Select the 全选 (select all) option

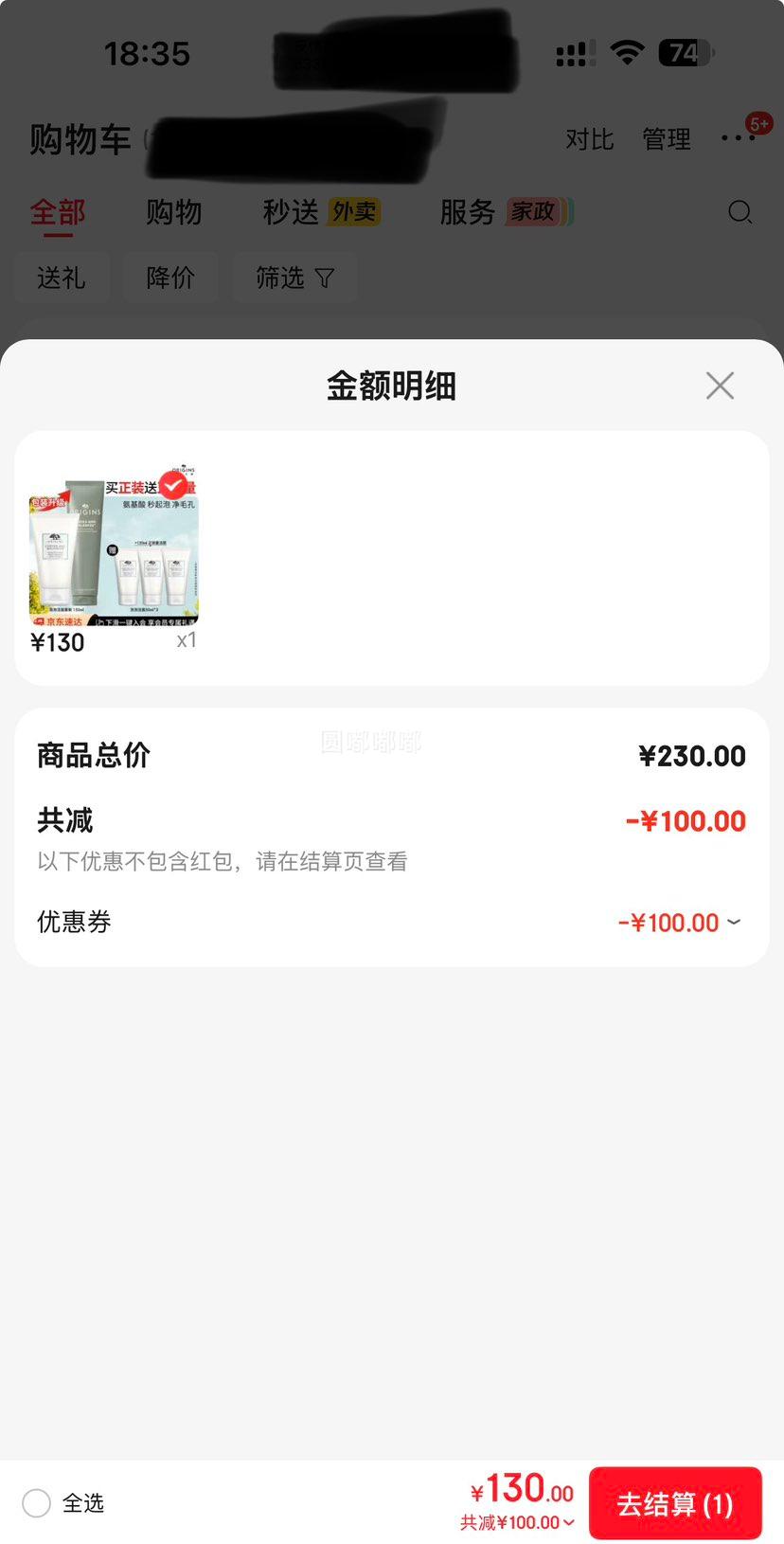point(36,1503)
